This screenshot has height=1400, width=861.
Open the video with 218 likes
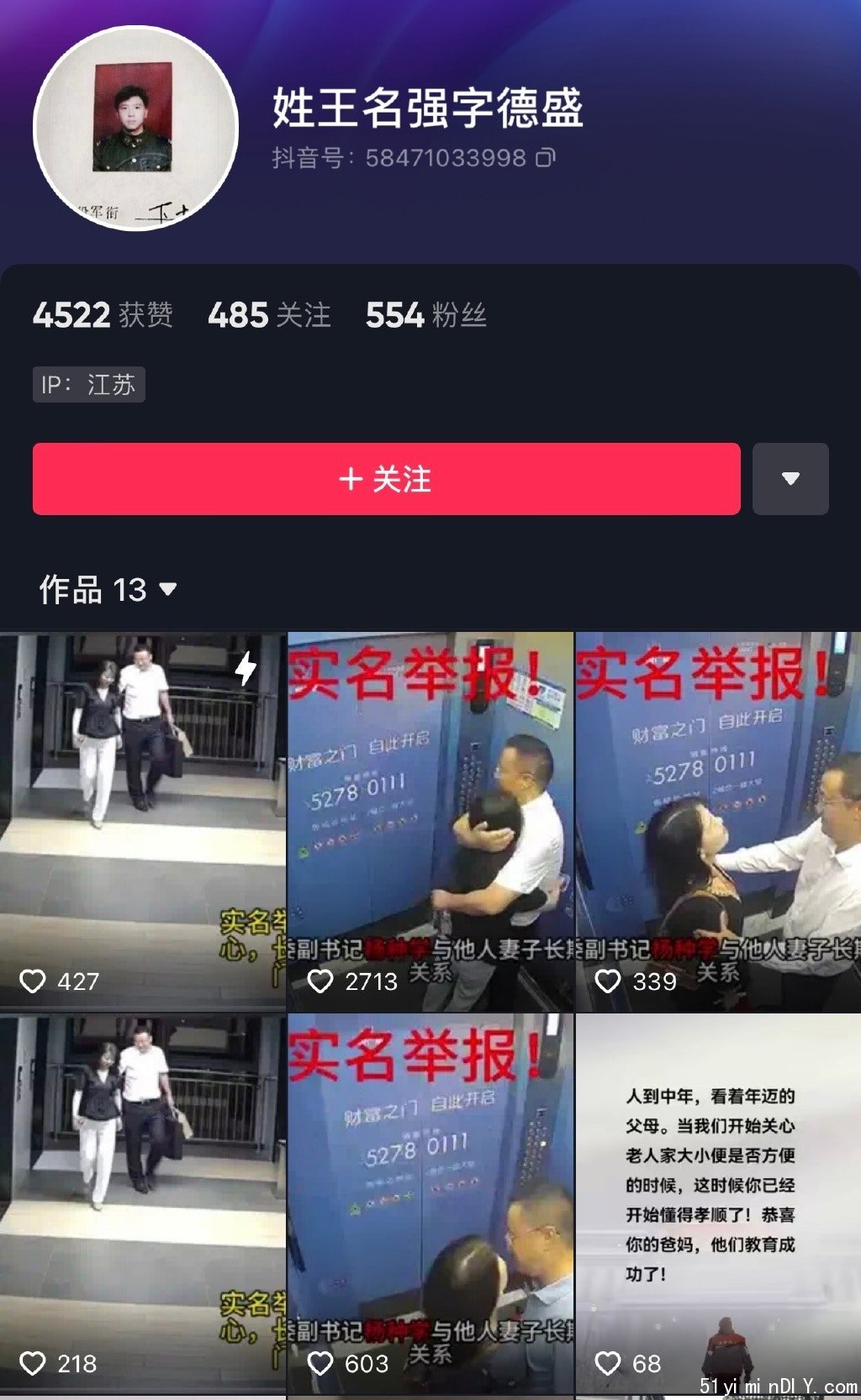click(143, 1202)
